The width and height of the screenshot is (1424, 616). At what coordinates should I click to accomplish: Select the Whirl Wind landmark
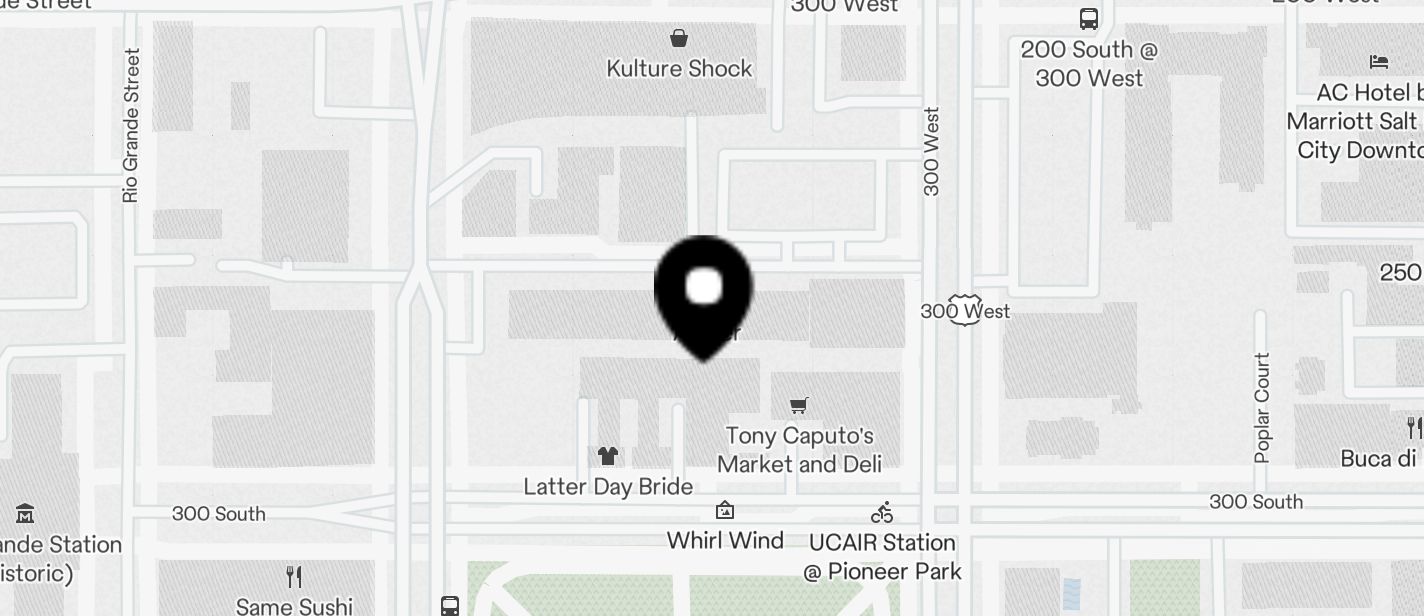(x=725, y=512)
